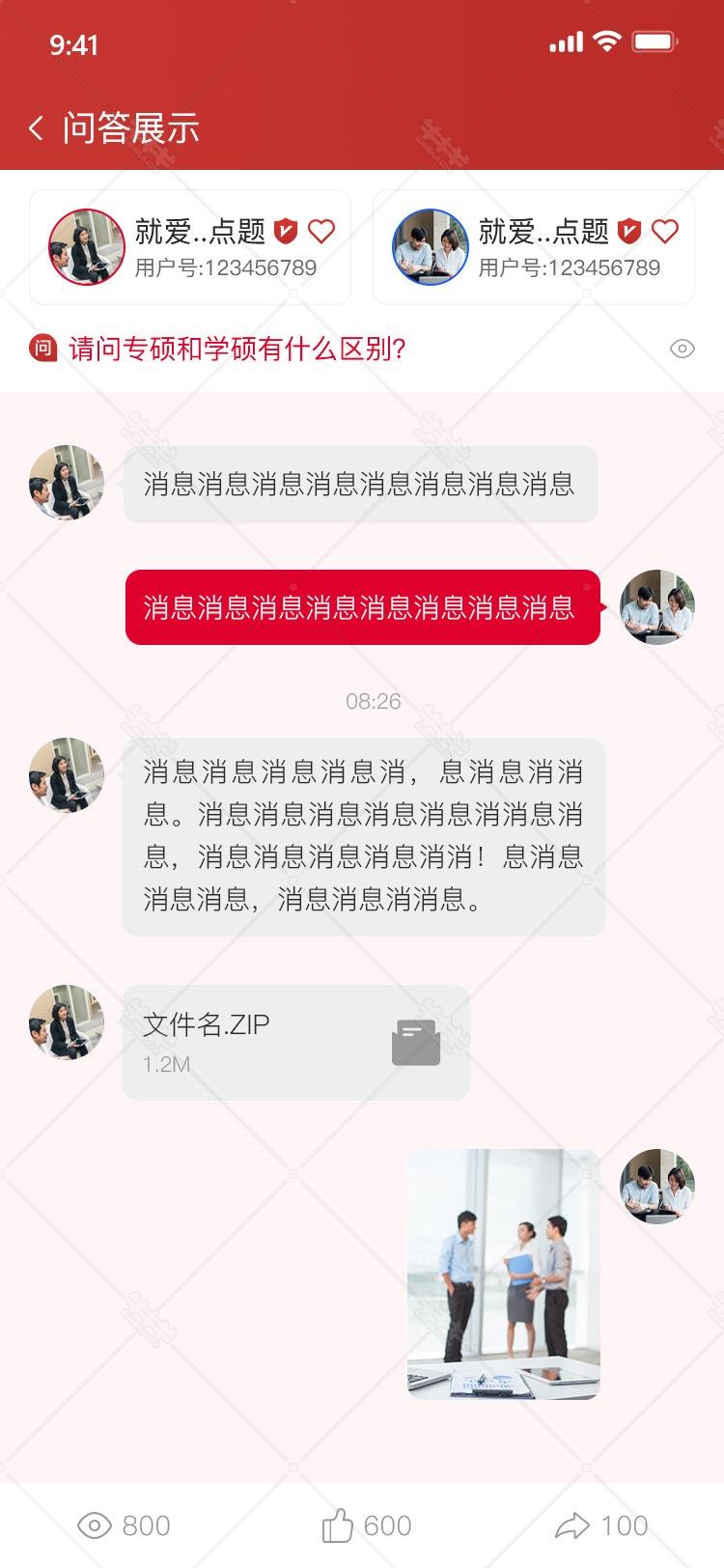The image size is (724, 1568).
Task: View the shared photo in chat
Action: click(504, 1274)
